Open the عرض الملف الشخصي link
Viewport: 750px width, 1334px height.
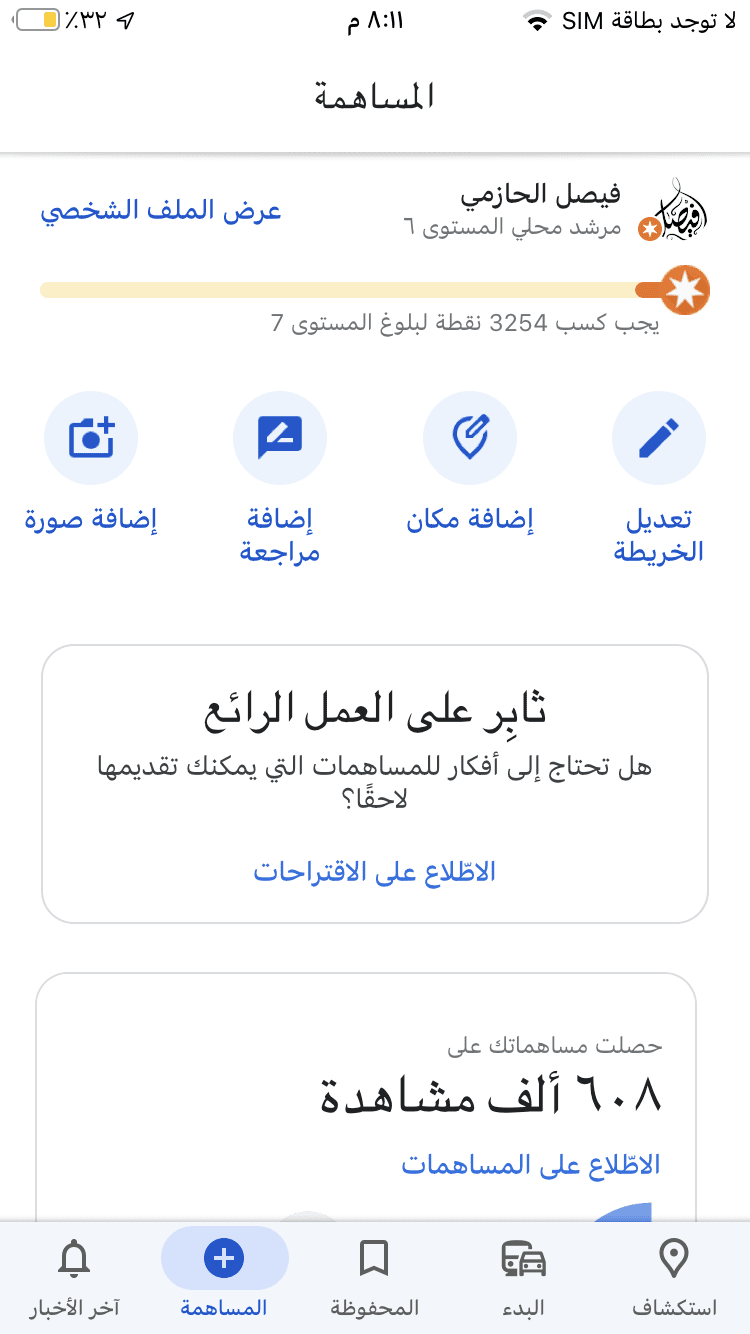161,211
